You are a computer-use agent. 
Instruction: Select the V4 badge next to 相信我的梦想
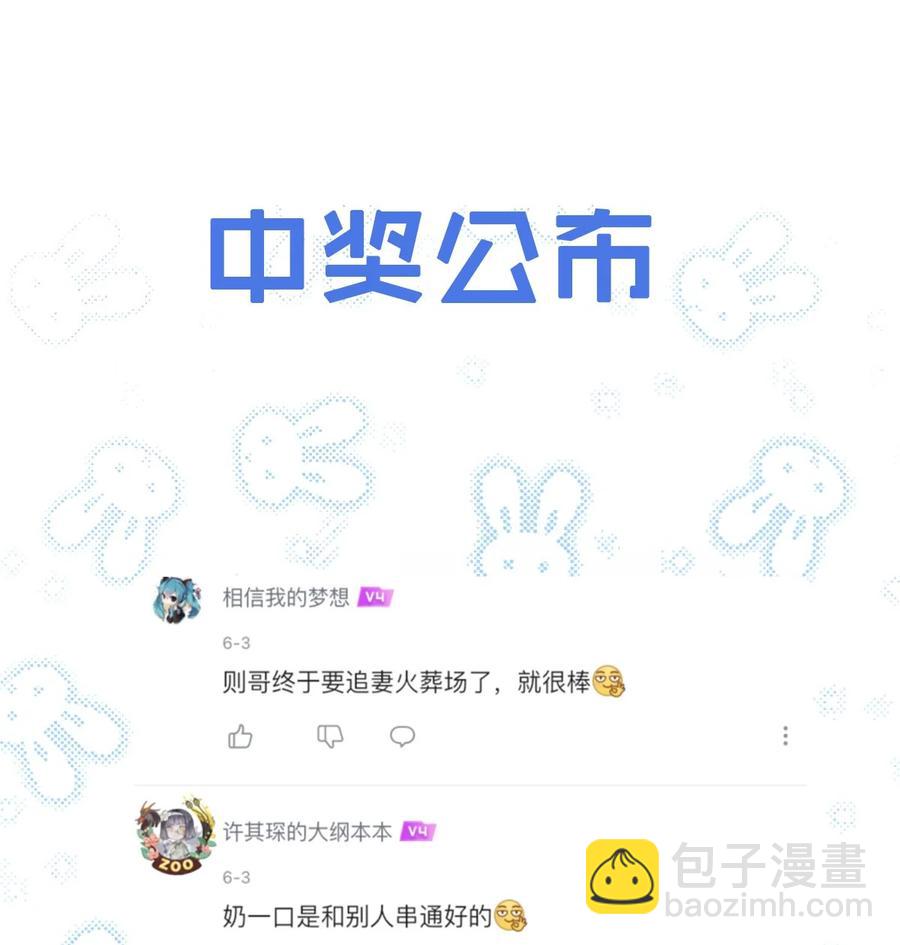[x=371, y=596]
